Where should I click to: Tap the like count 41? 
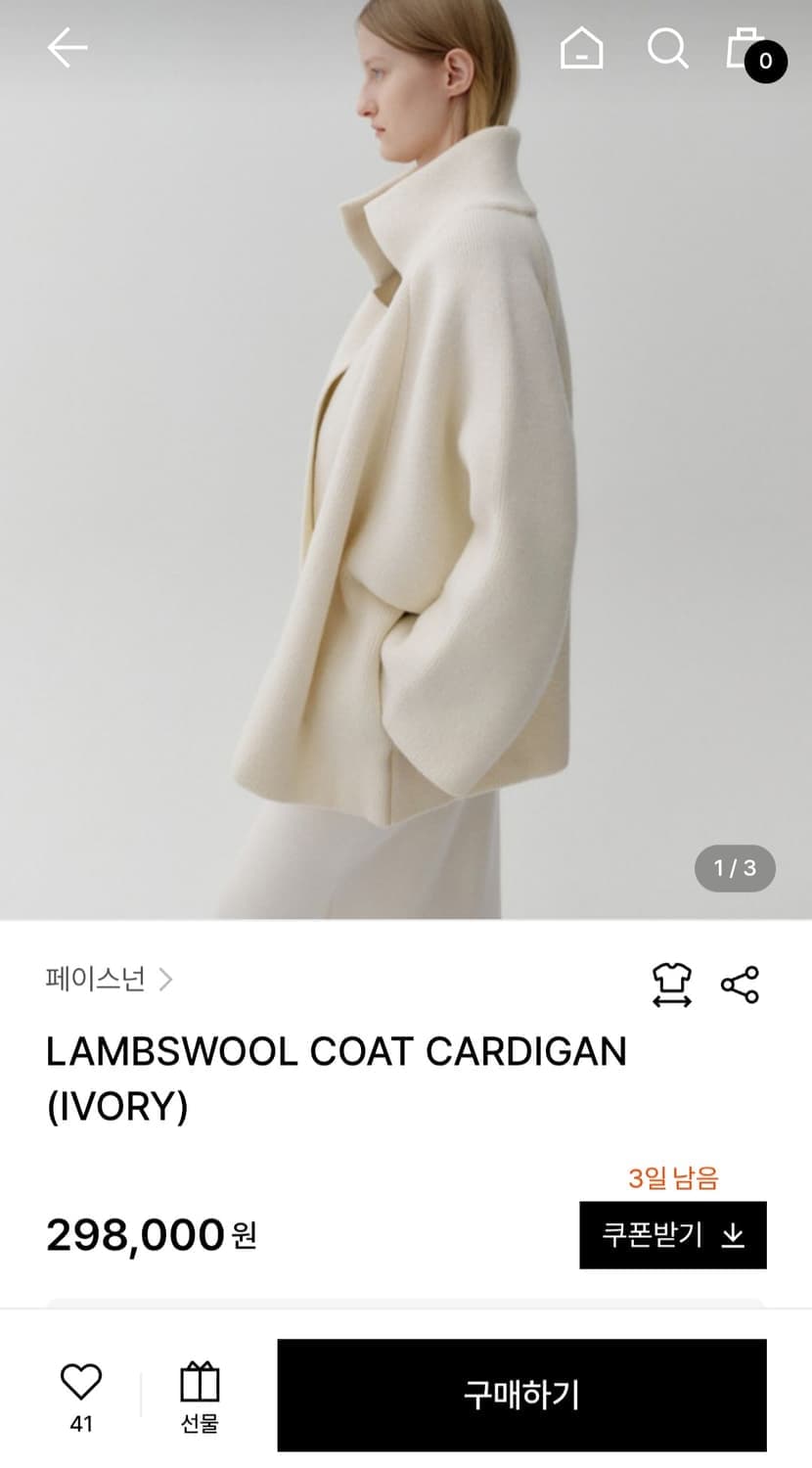click(83, 1425)
